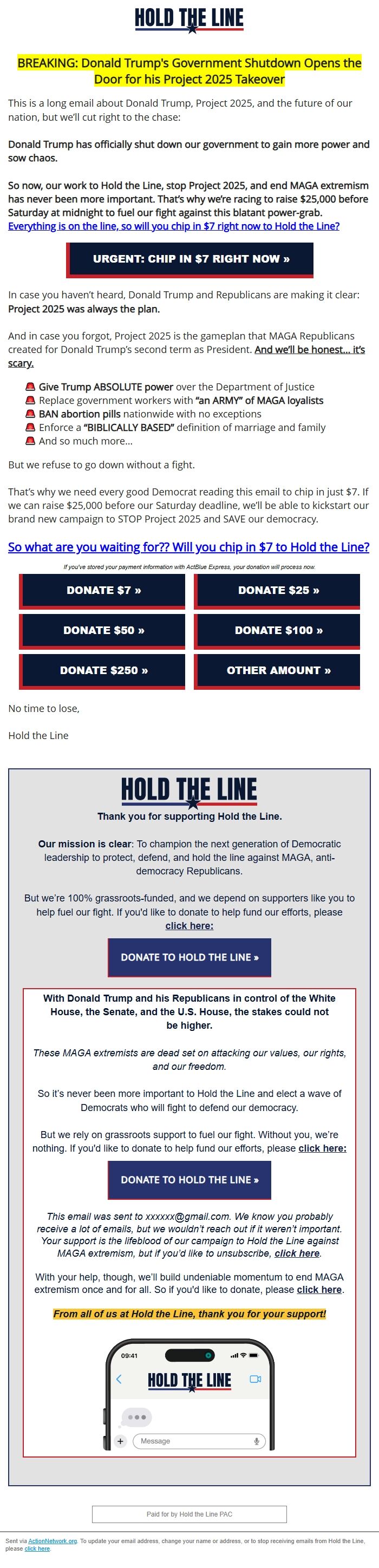The width and height of the screenshot is (379, 1568).
Task: Follow the unsubscribe 'click here' link
Action: point(297,1253)
